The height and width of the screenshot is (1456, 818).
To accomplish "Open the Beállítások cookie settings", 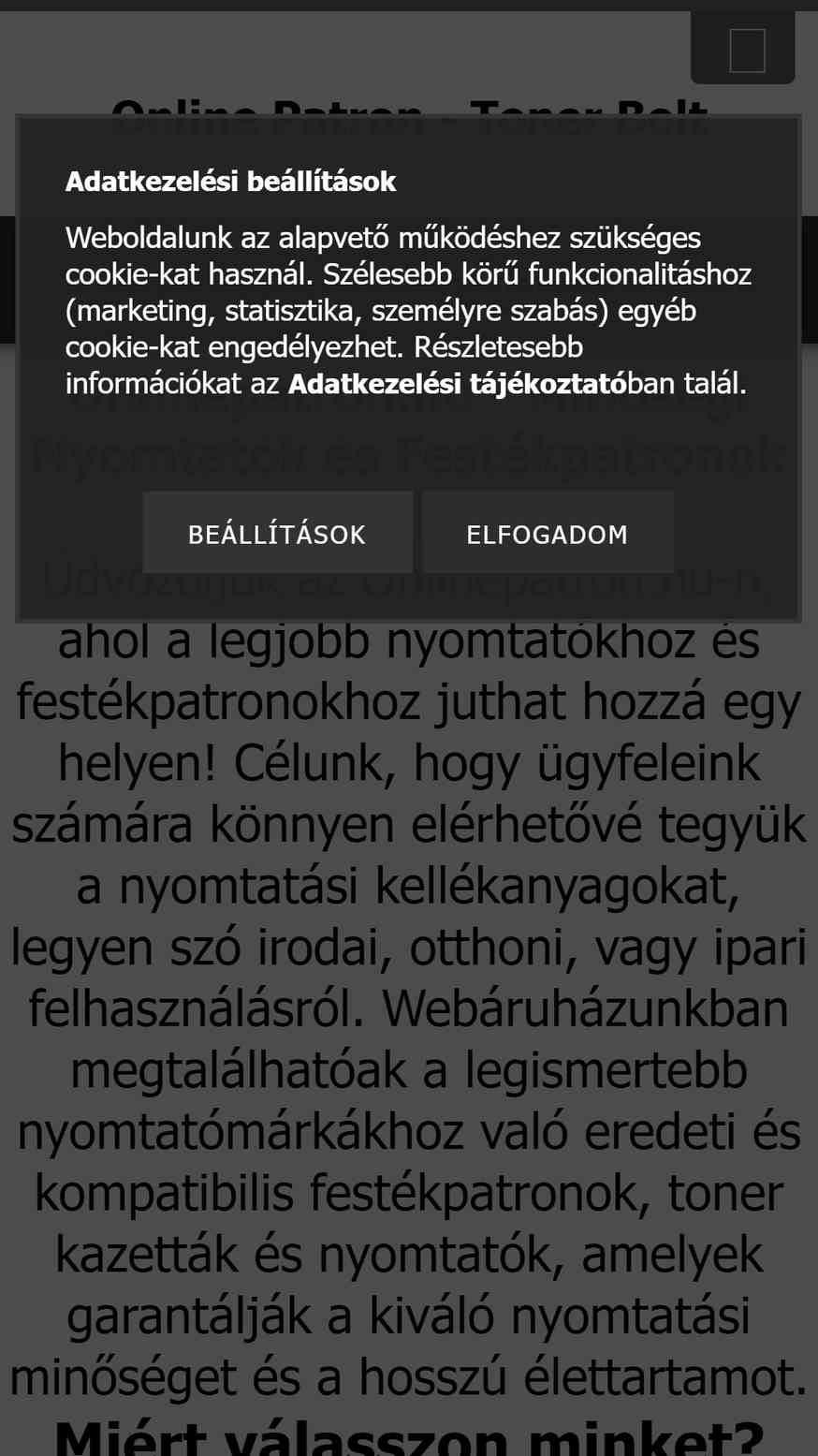I will [277, 533].
